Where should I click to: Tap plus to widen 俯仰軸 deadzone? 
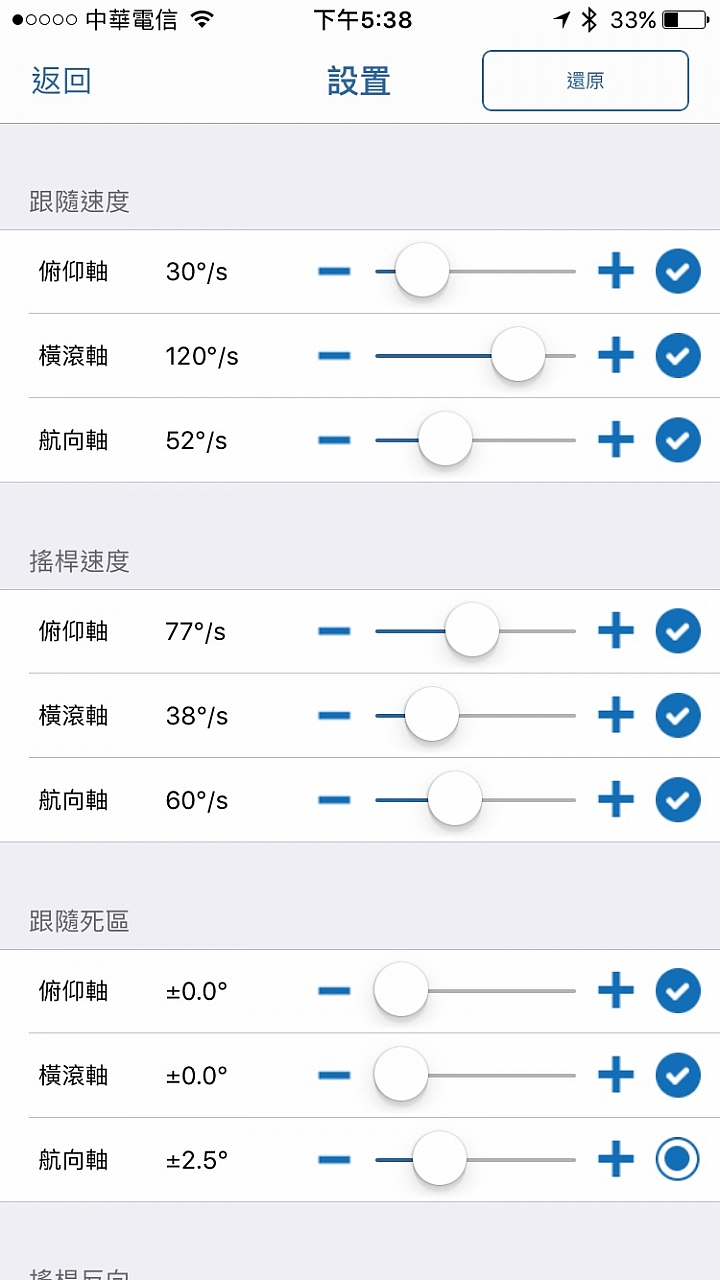click(x=616, y=991)
